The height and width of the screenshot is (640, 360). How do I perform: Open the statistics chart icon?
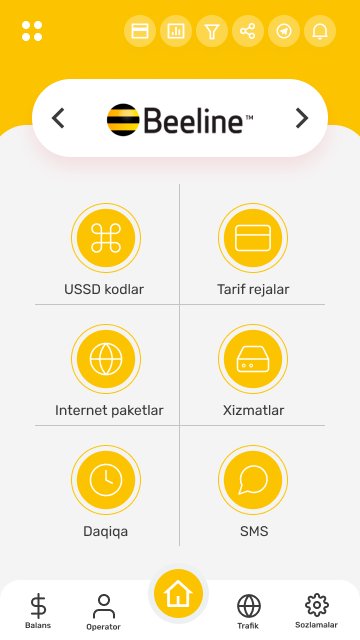[x=176, y=31]
